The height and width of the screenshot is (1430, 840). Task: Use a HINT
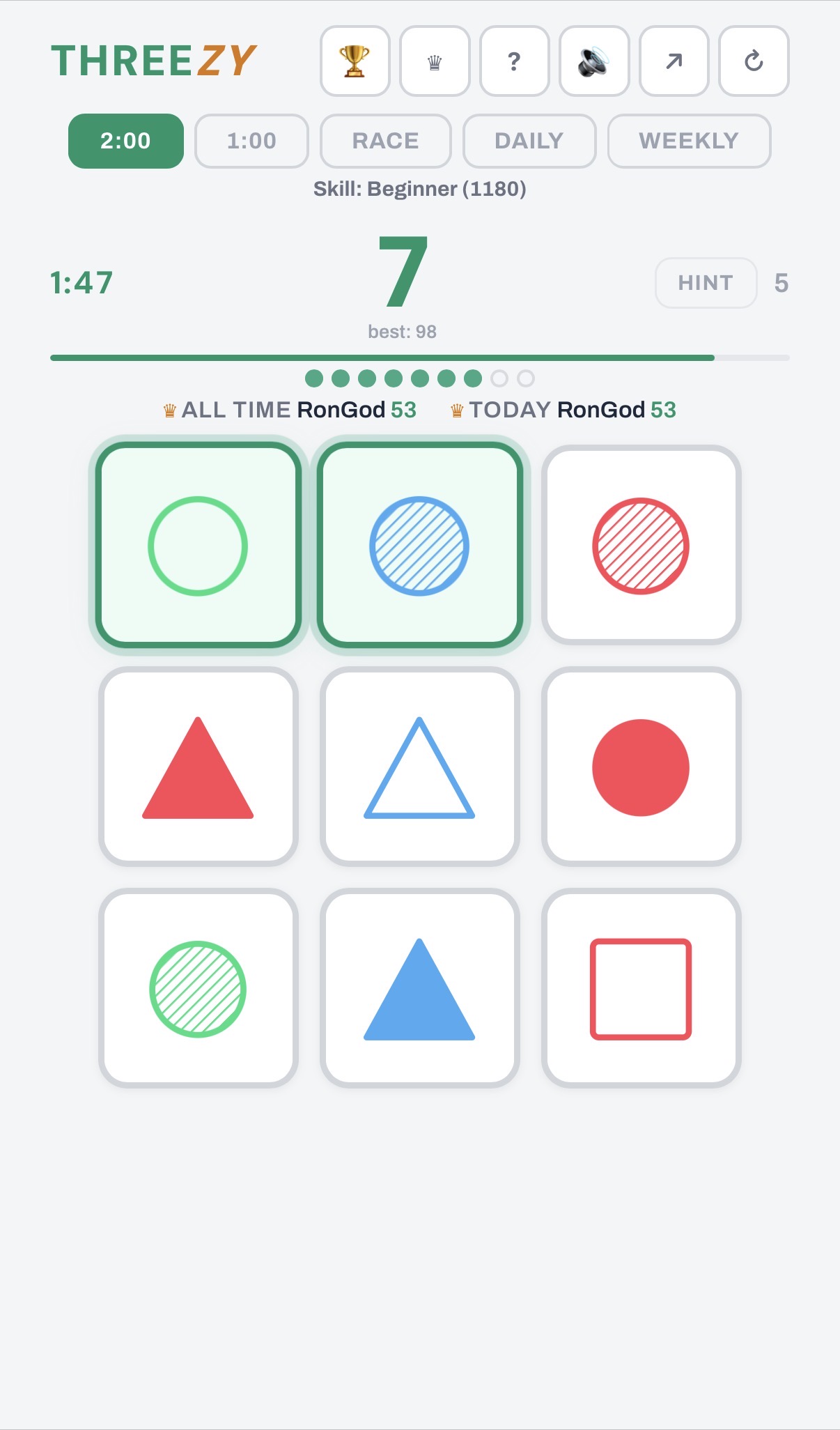point(706,283)
